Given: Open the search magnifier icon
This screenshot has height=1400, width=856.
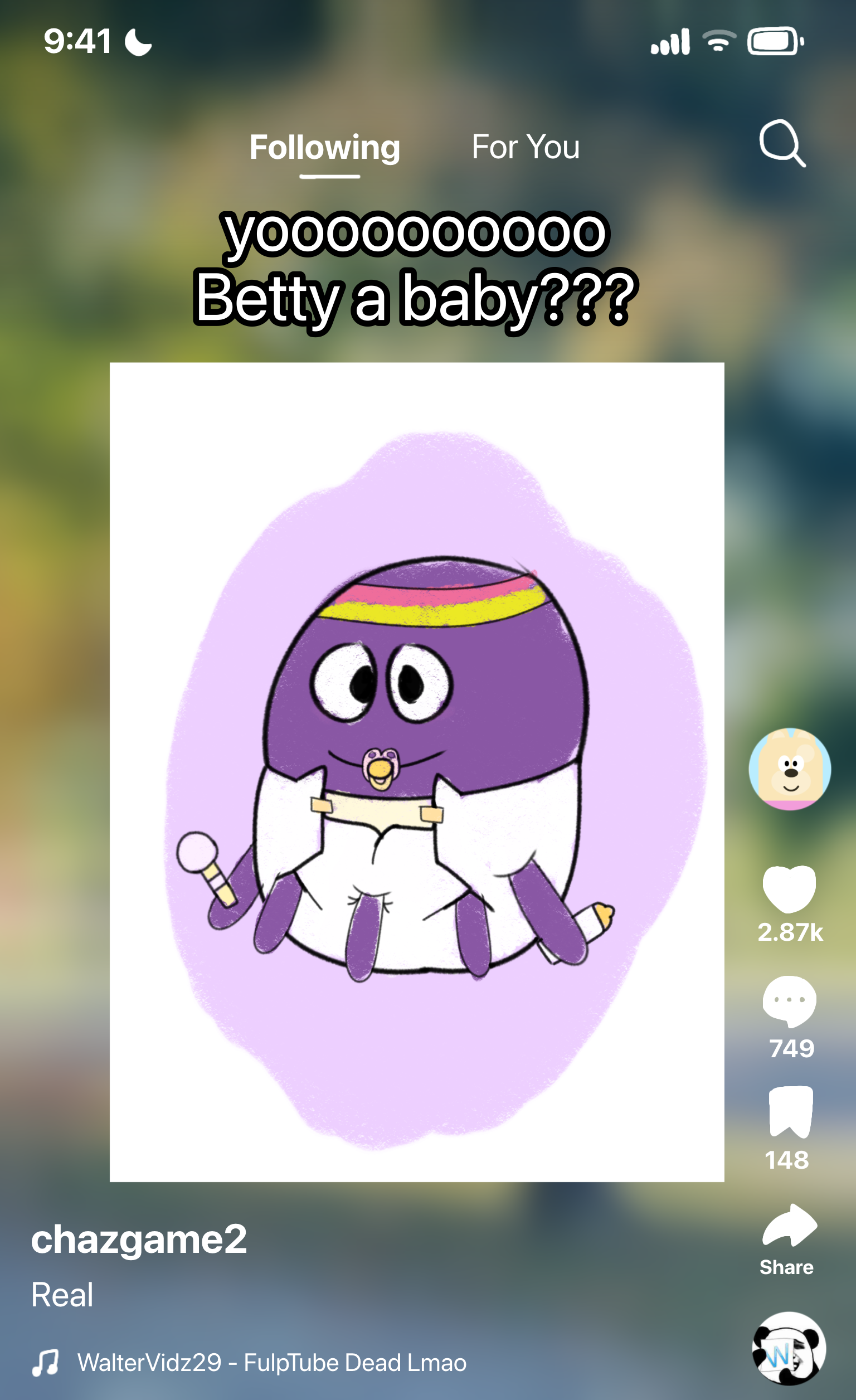Looking at the screenshot, I should pos(783,144).
